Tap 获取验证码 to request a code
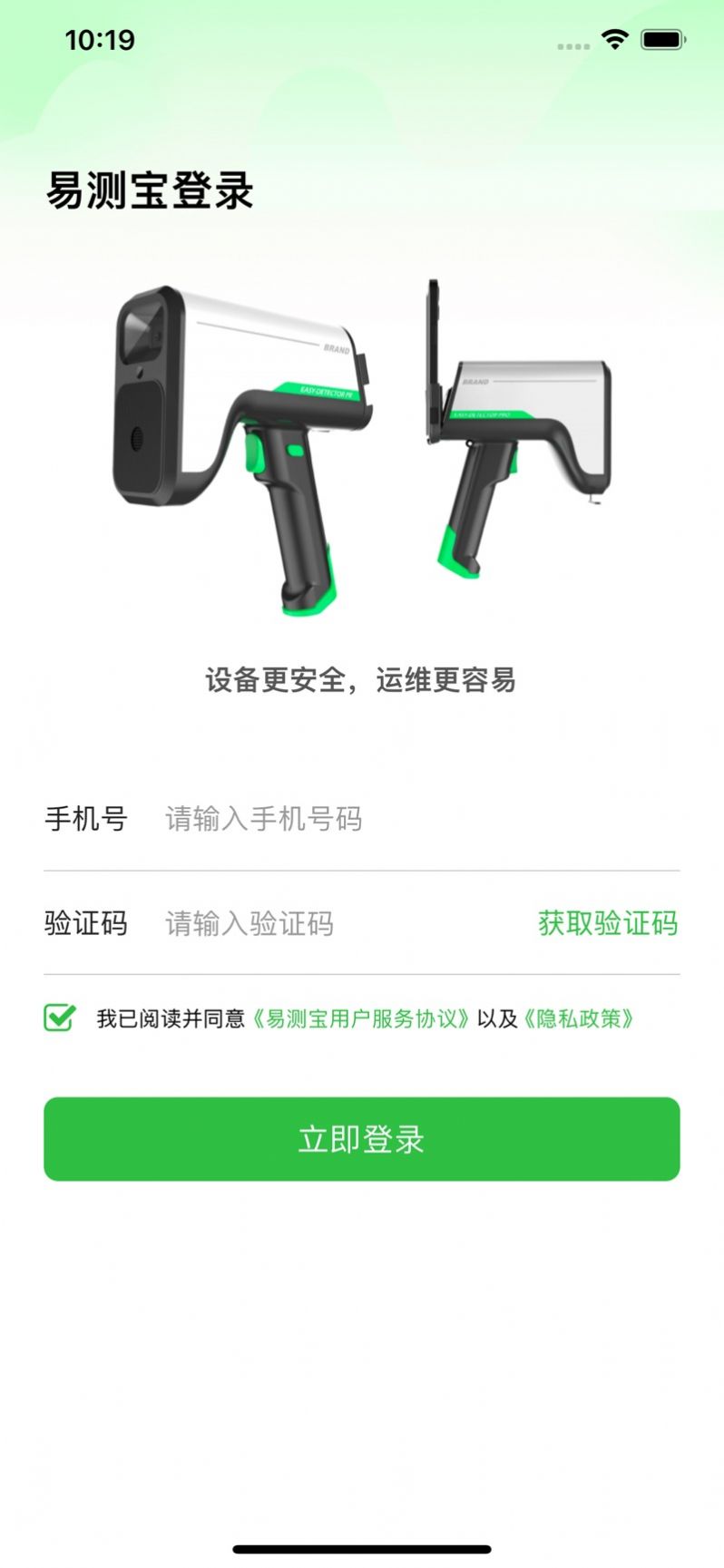The image size is (724, 1568). coord(608,923)
